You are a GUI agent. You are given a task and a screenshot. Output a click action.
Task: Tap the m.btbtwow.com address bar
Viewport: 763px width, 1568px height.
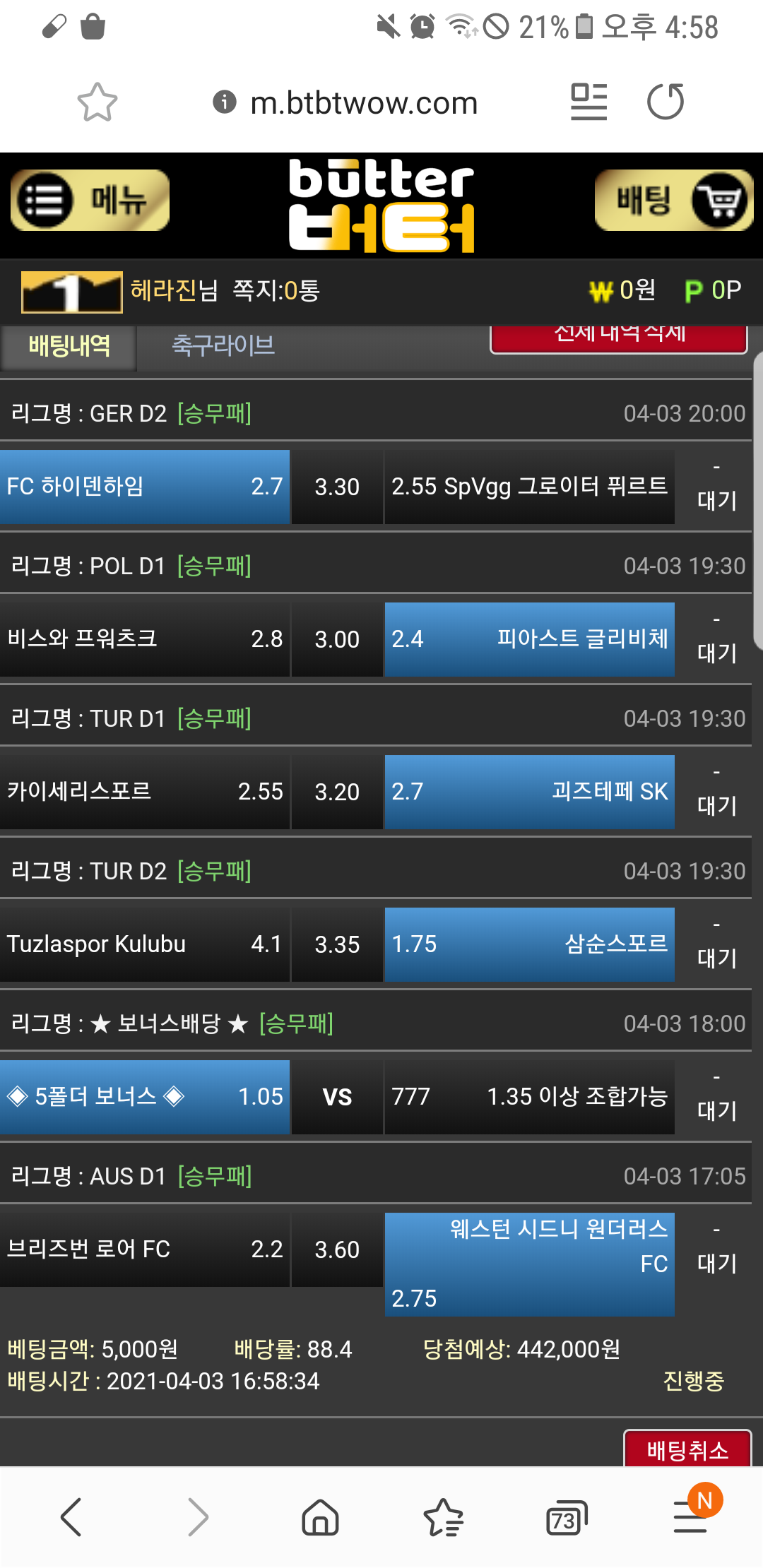click(x=364, y=104)
